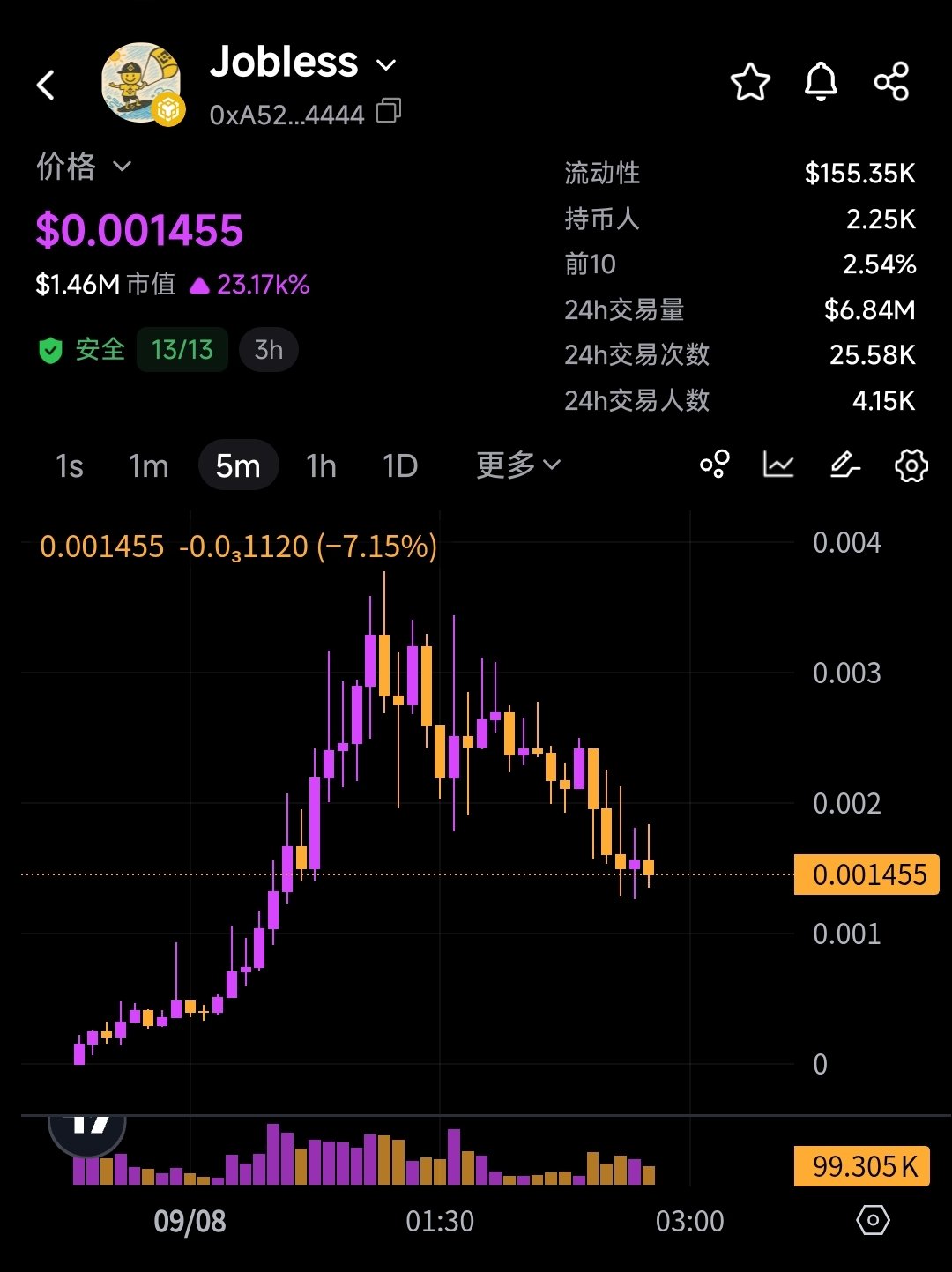Open 更多 intervals dropdown

[x=518, y=465]
